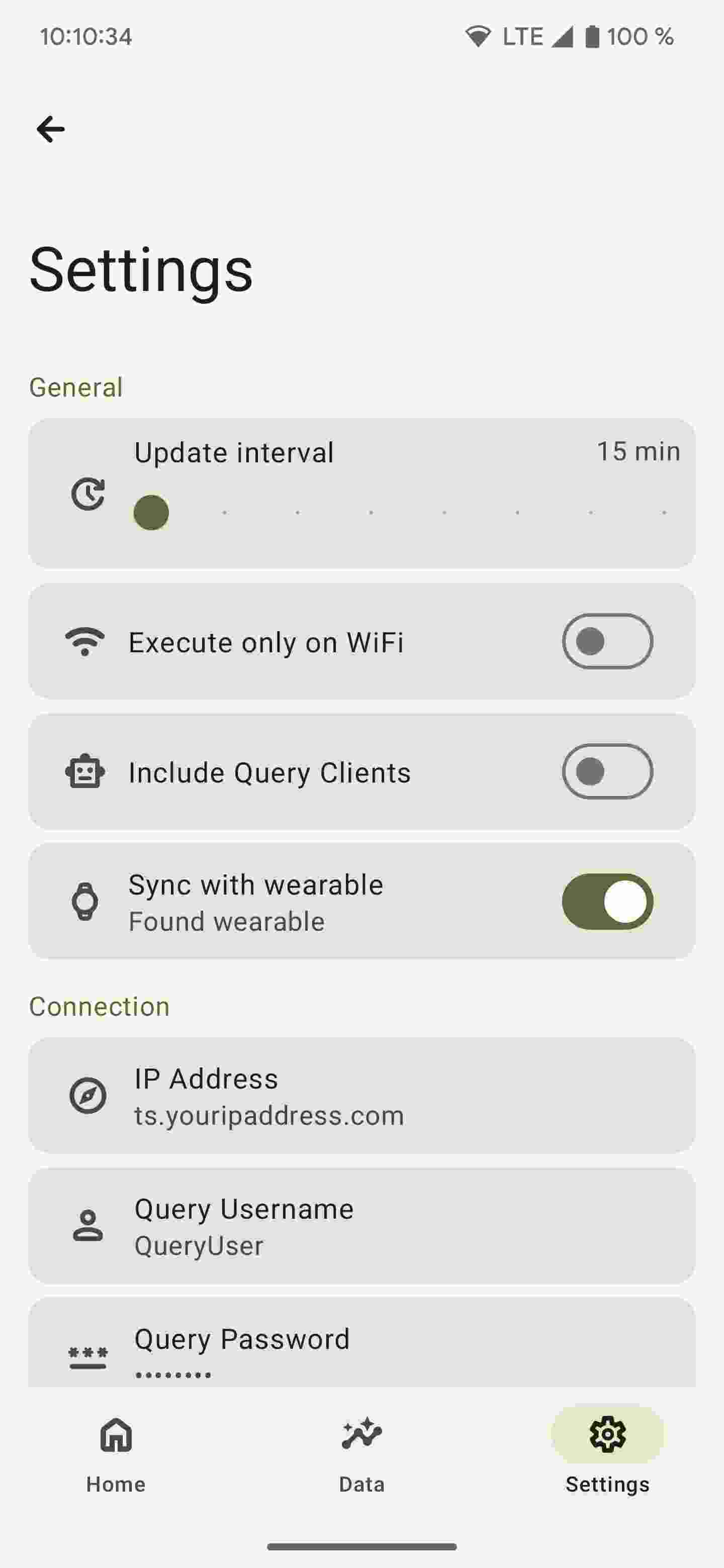The image size is (724, 1568).
Task: Set update interval slider to 15 min
Action: tap(151, 513)
